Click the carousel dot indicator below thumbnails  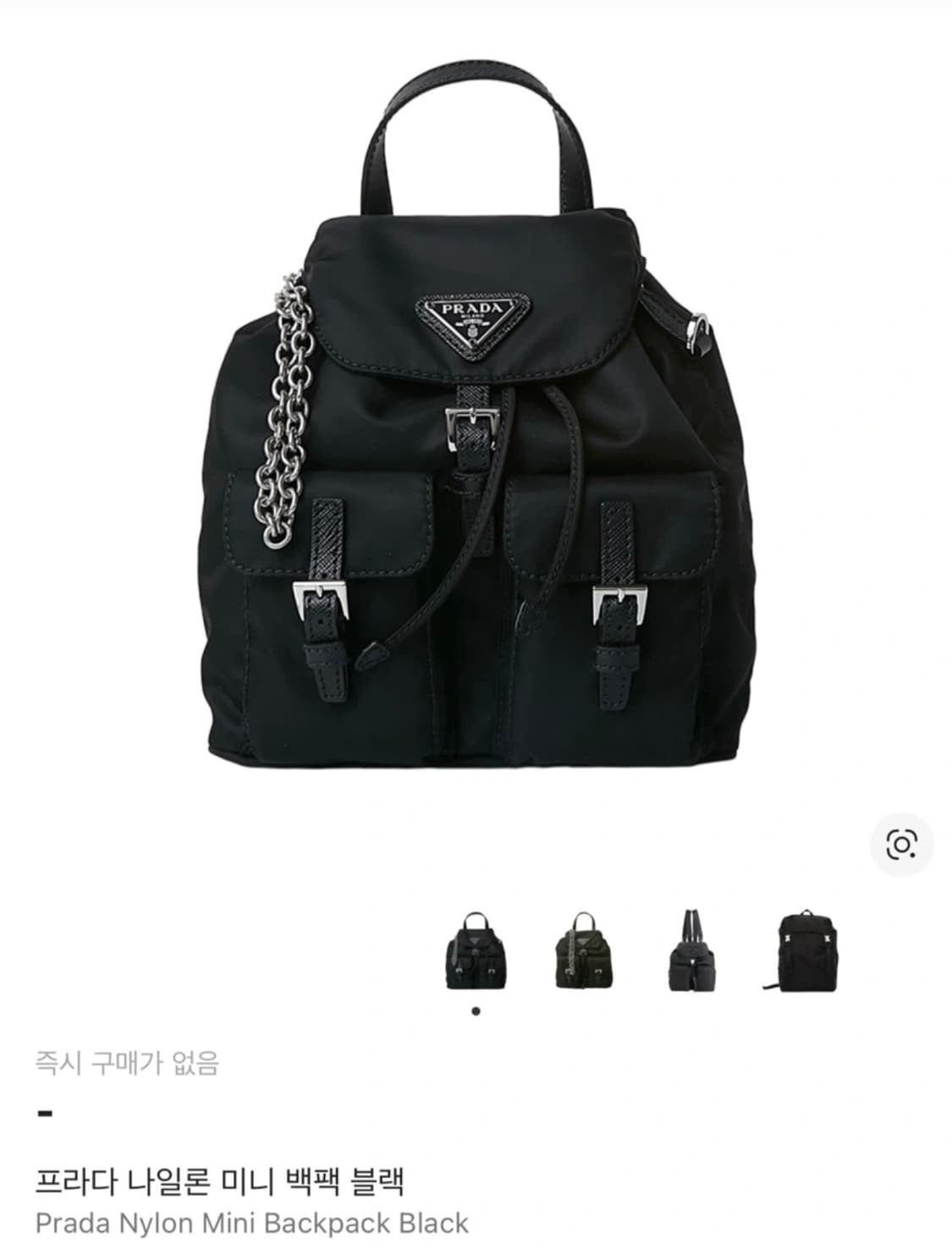click(x=476, y=1010)
